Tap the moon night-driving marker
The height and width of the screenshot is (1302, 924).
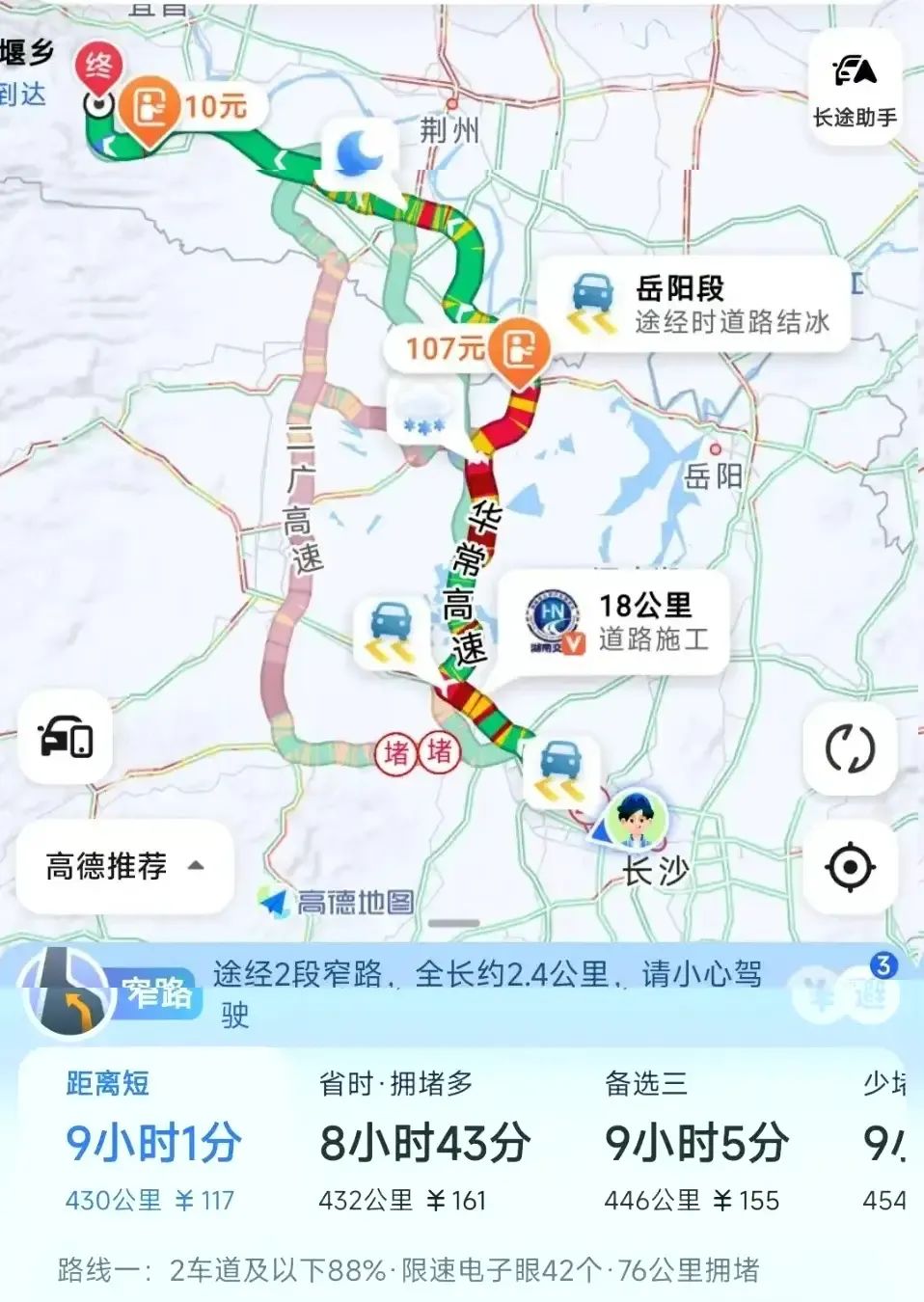point(358,153)
